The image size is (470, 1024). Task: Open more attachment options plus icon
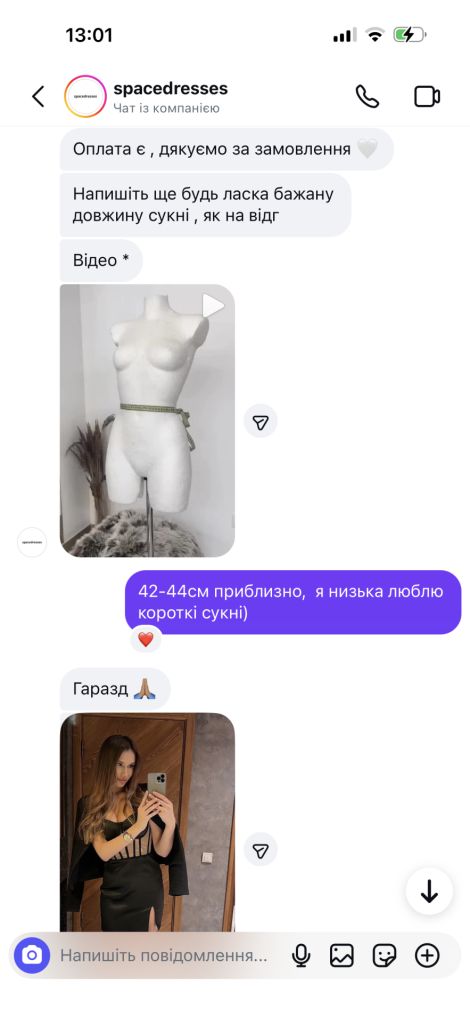pos(427,956)
